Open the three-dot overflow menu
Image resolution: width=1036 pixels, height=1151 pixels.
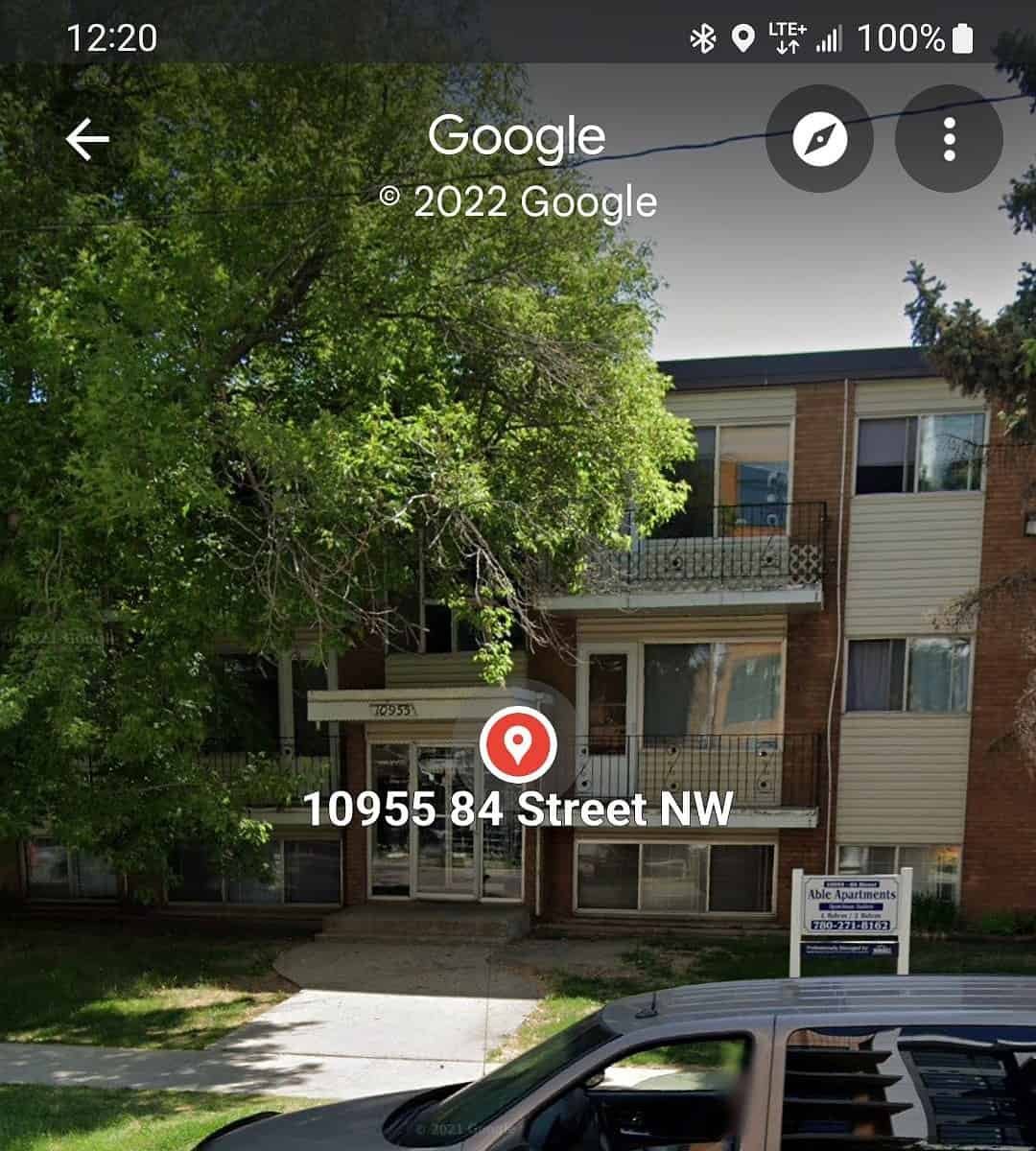[949, 140]
